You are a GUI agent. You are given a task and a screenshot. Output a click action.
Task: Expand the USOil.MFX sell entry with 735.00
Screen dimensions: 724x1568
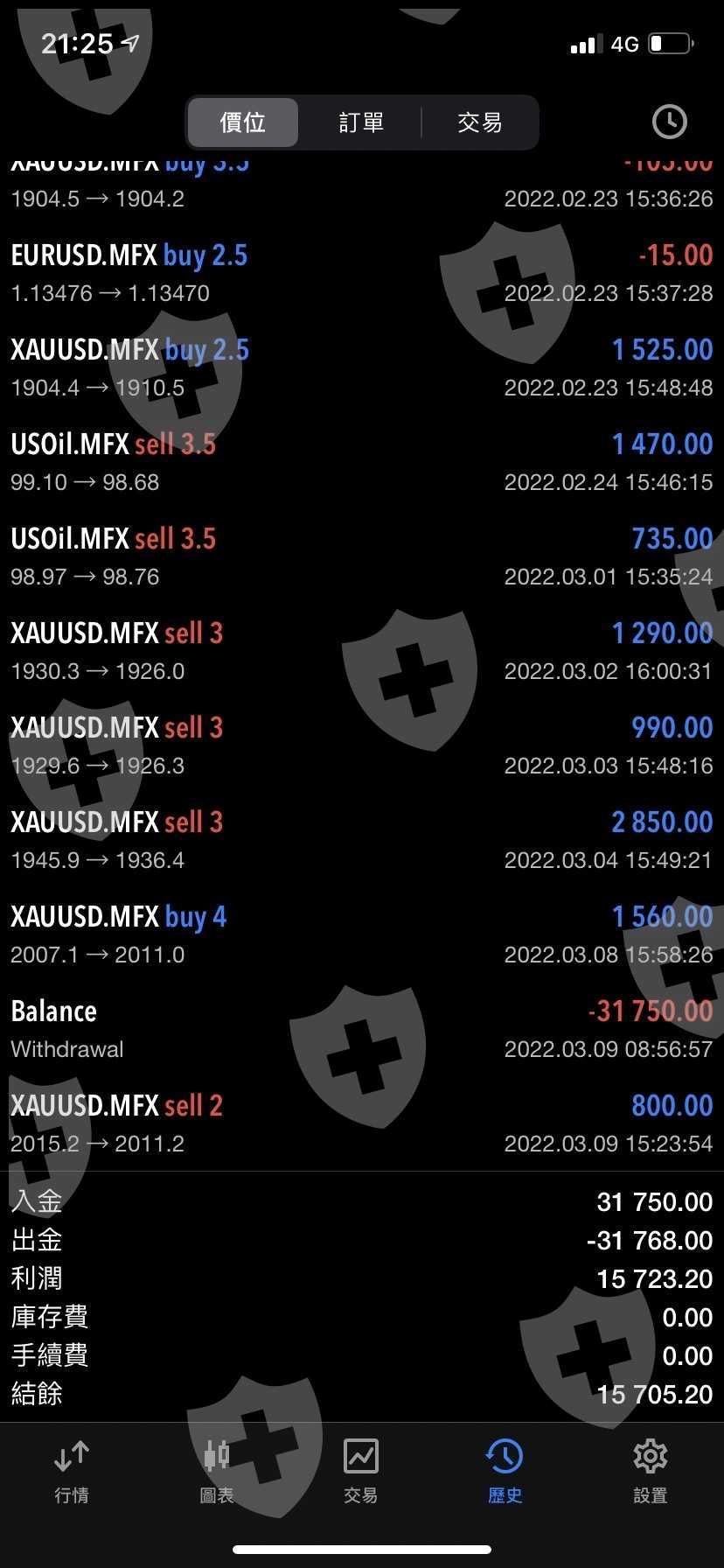tap(362, 556)
